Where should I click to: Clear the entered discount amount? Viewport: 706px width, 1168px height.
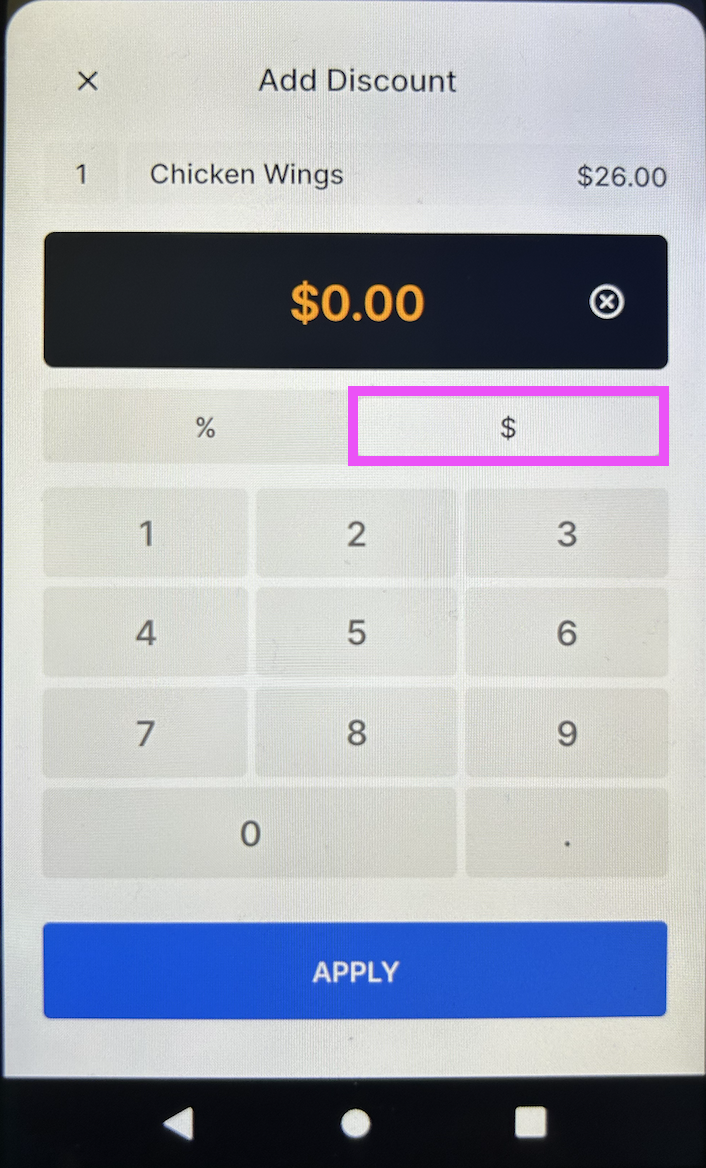click(x=606, y=302)
